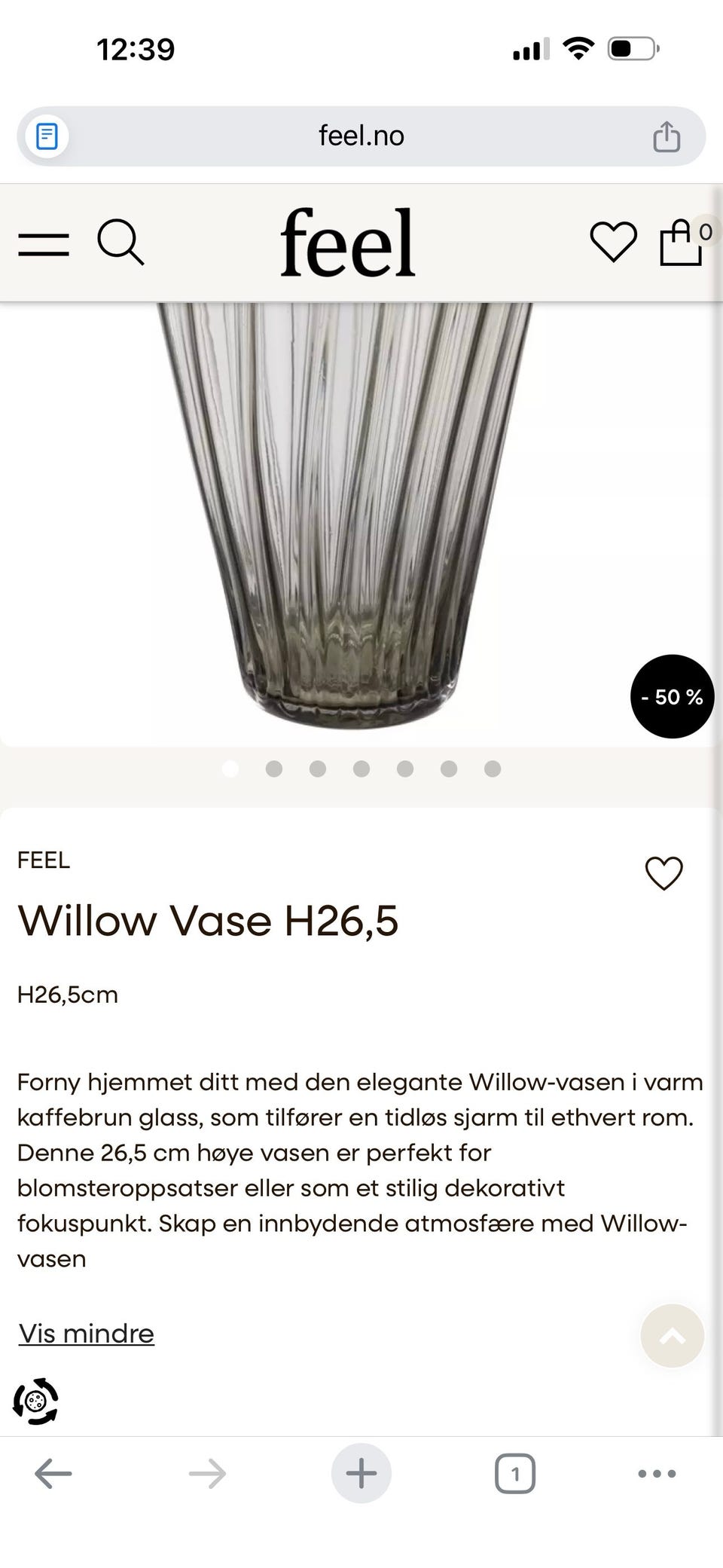
Task: Tap the scroll-to-top chevron button
Action: point(670,1335)
